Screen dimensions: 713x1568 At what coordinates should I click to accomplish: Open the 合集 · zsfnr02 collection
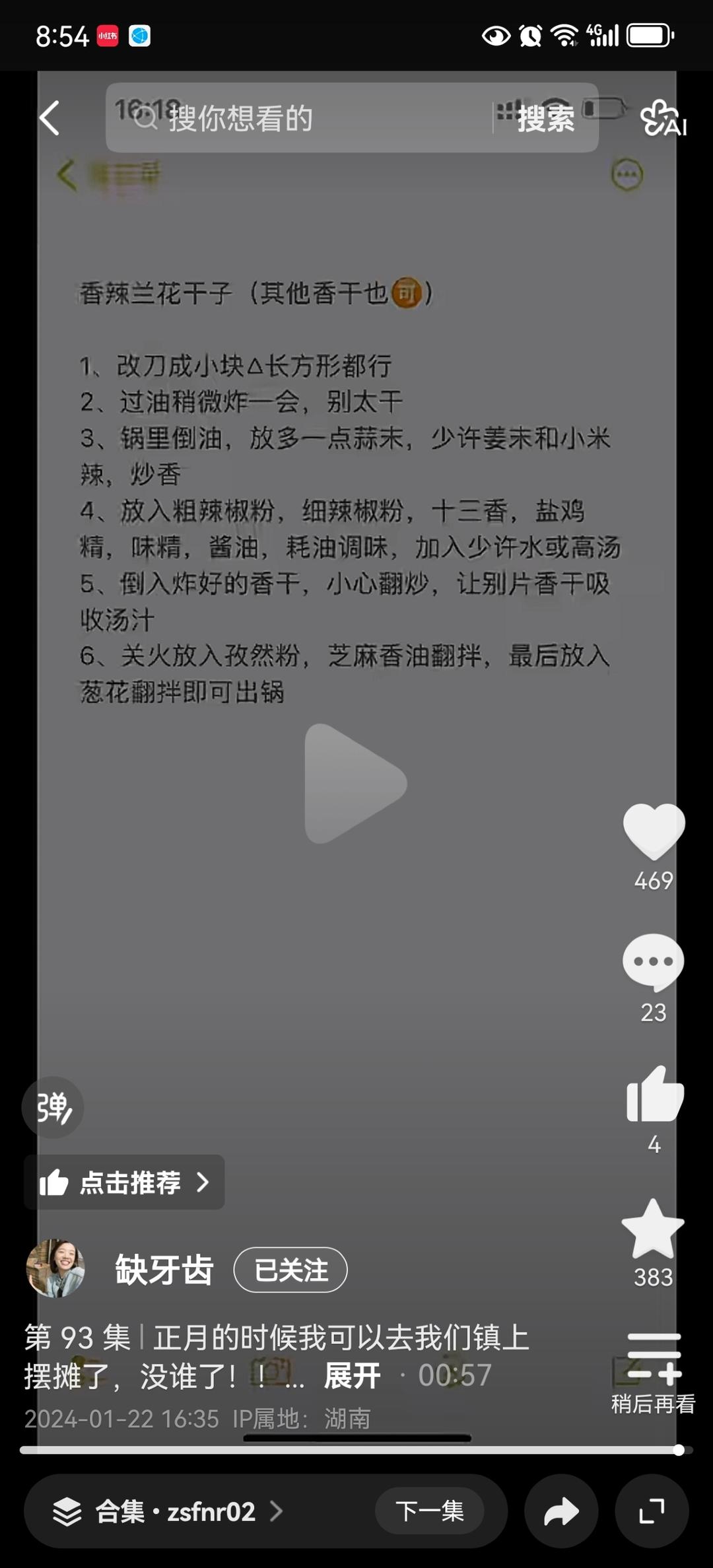click(x=168, y=1511)
